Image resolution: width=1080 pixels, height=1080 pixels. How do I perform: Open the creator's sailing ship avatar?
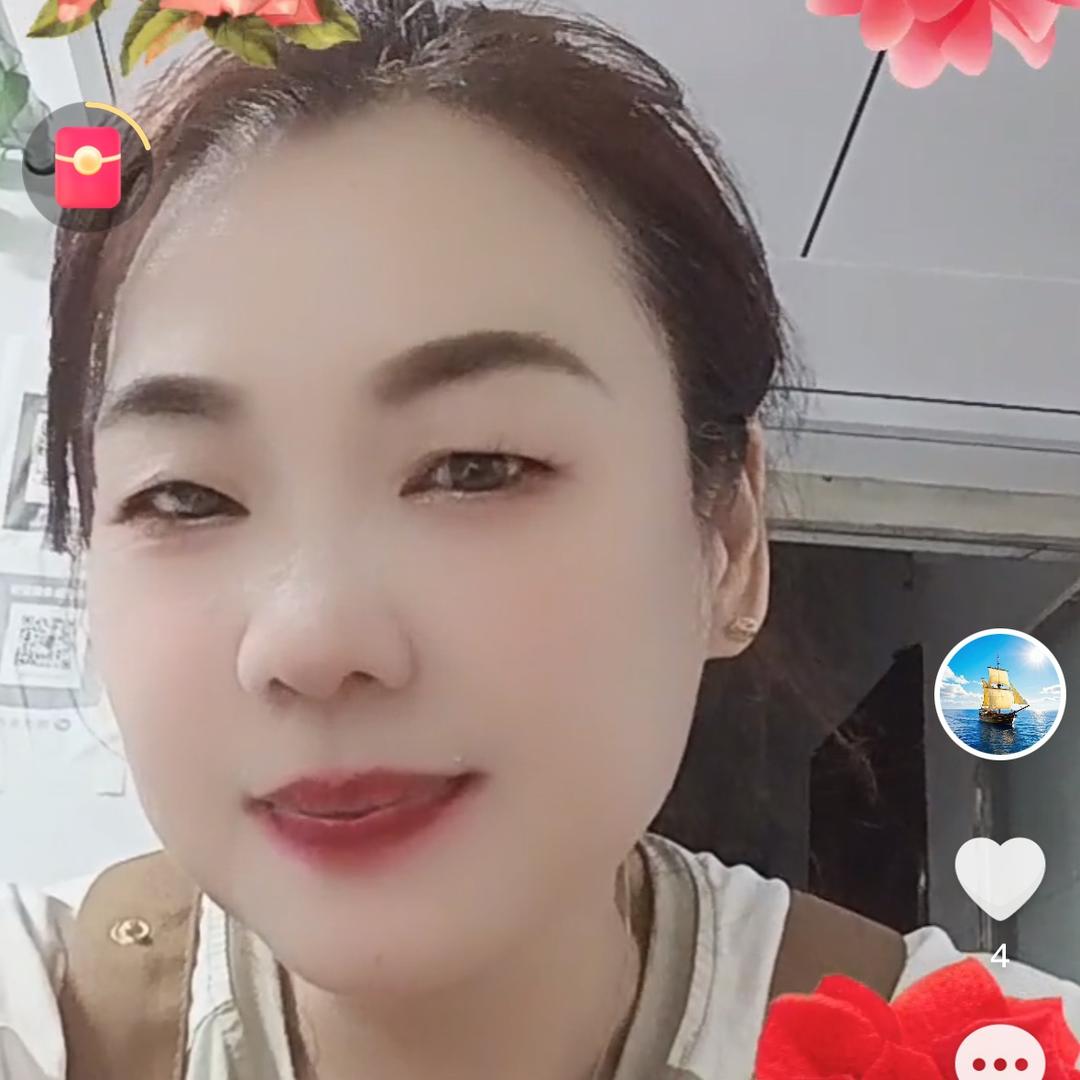999,694
